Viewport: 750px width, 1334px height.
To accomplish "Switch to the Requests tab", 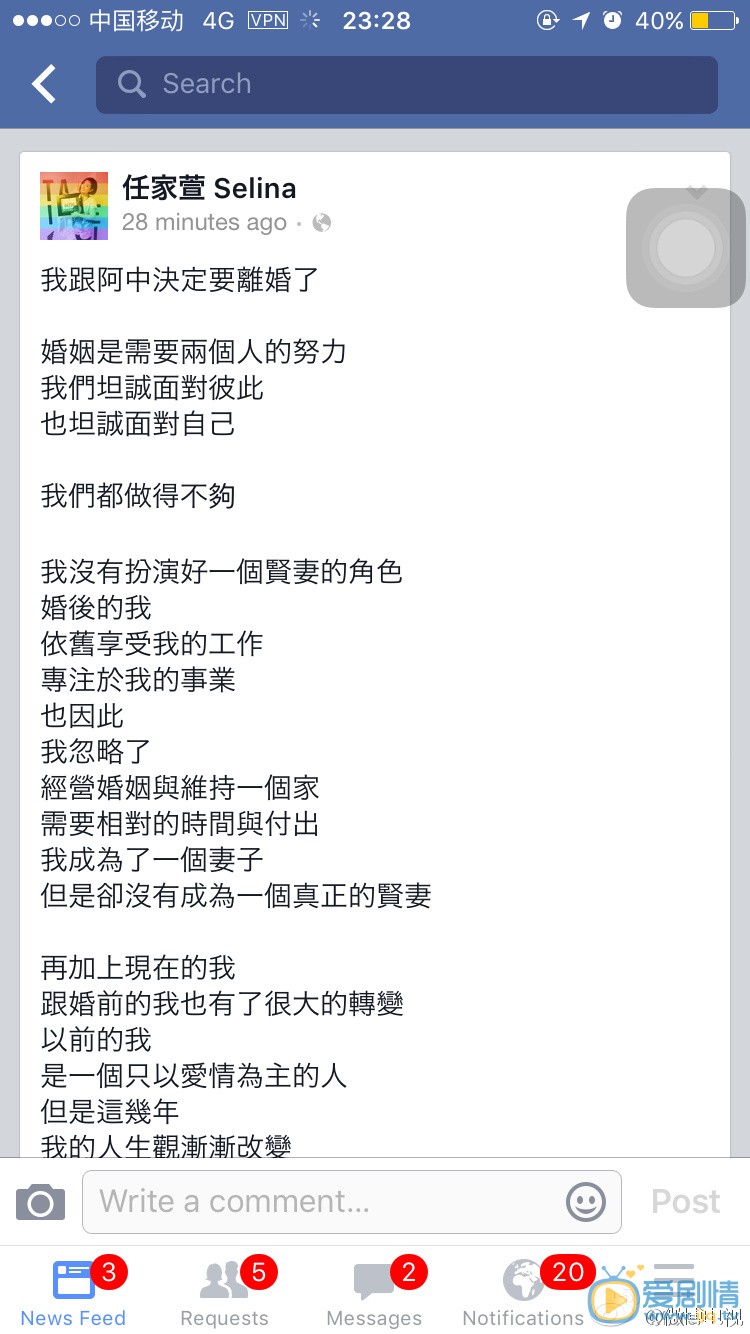I will (x=224, y=1290).
